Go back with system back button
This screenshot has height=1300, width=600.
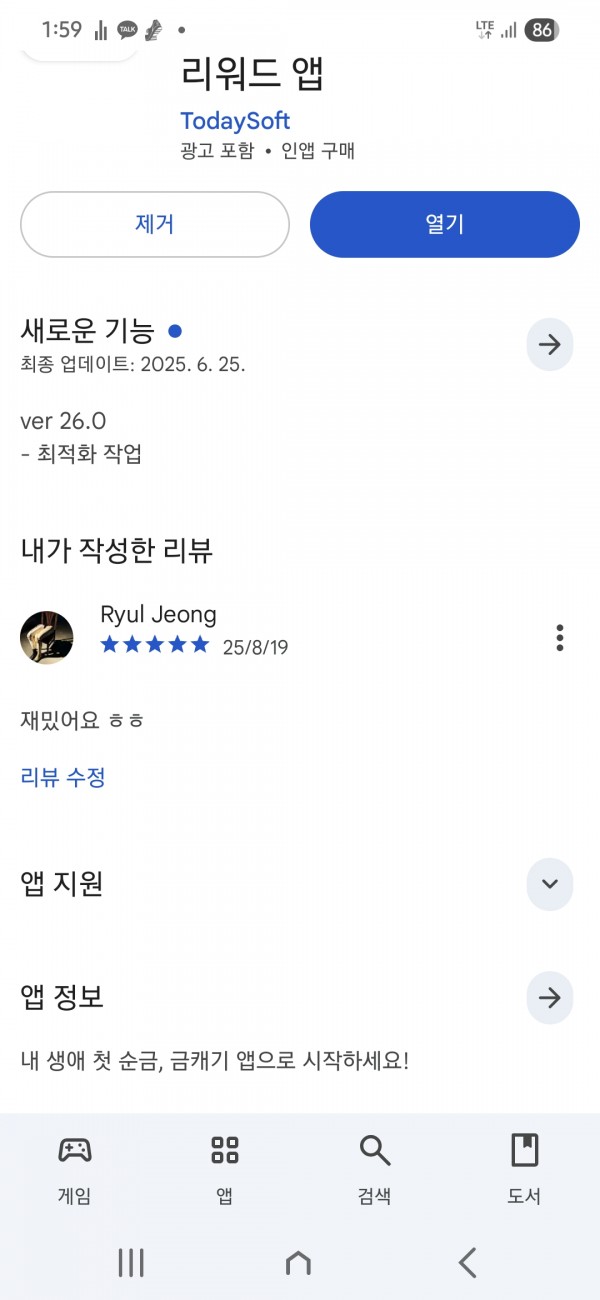click(467, 1263)
